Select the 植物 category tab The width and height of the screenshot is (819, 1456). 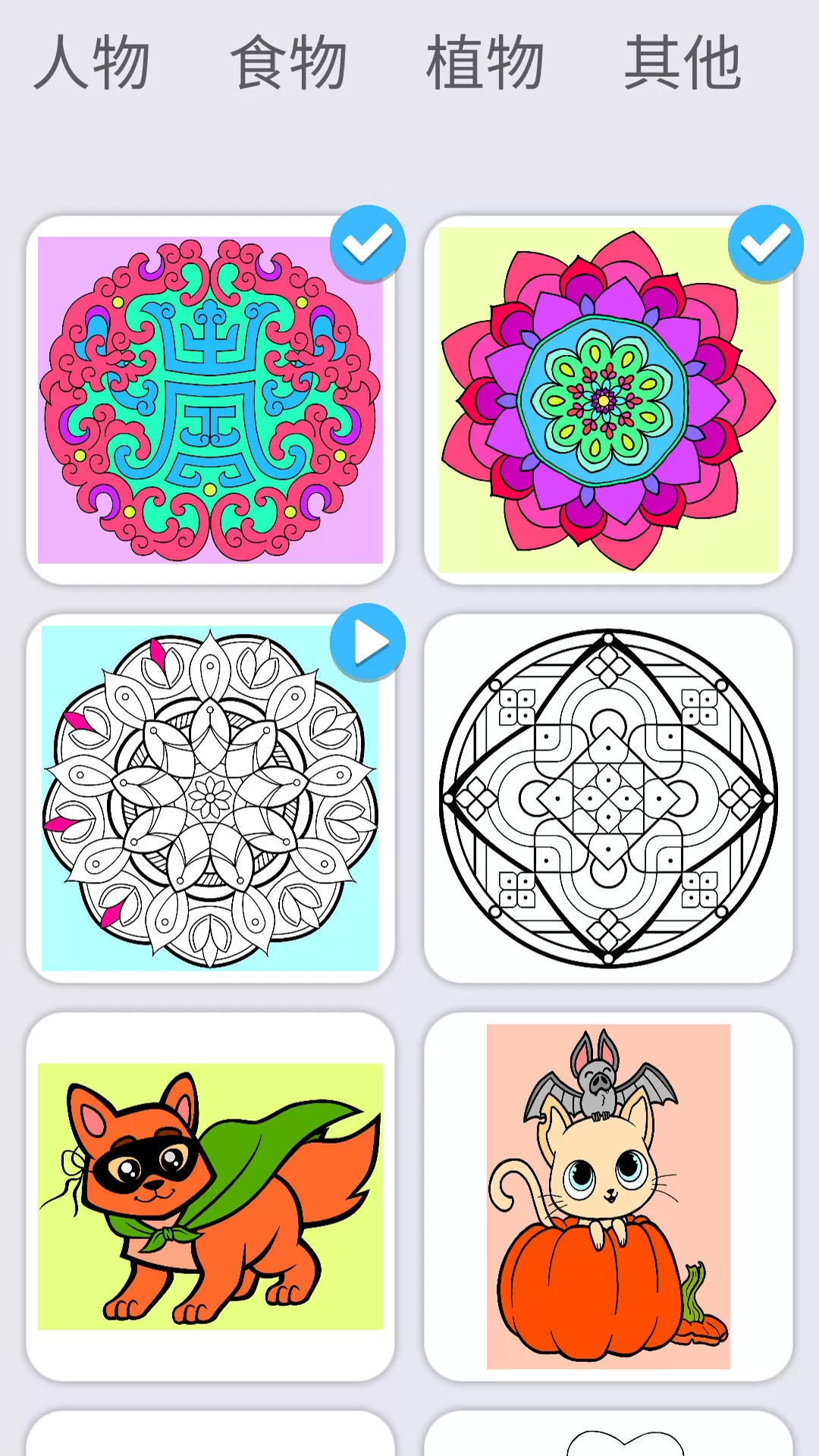(485, 63)
